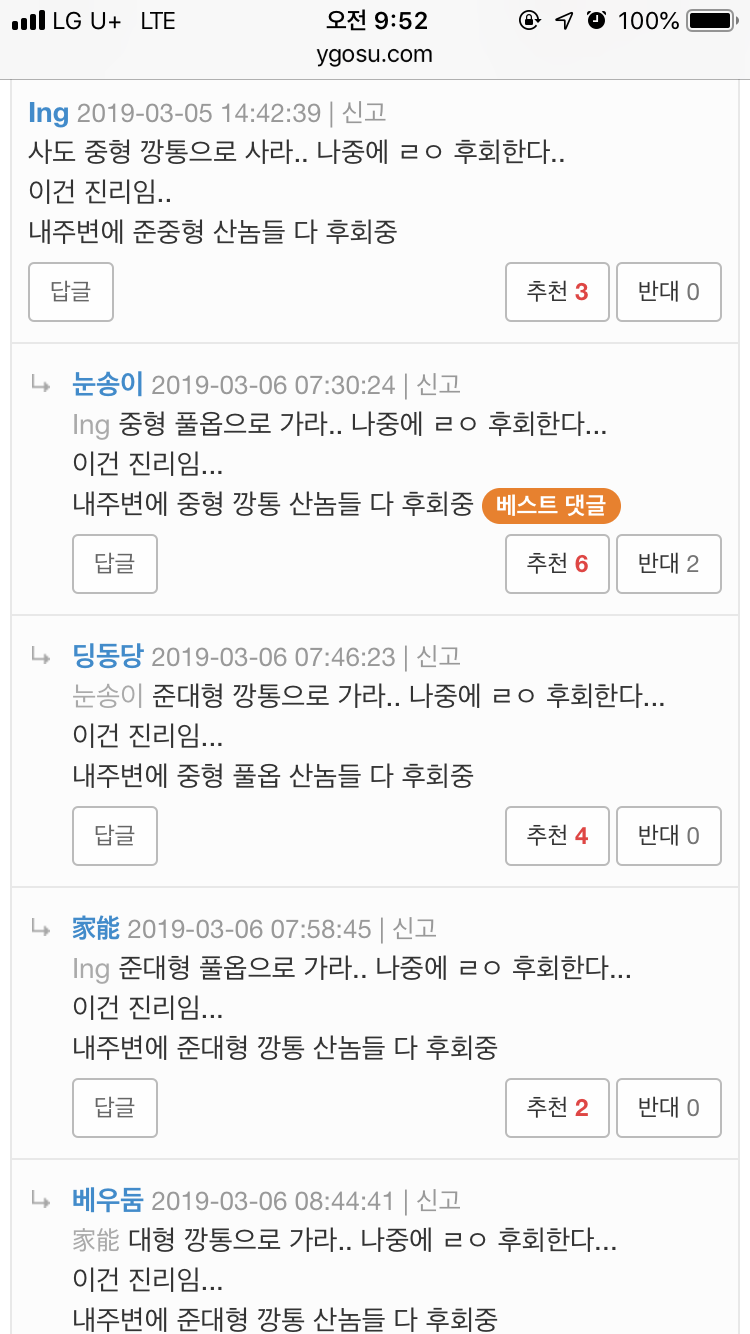Screen dimensions: 750x1334
Task: Downvote 딩동당's comment
Action: [668, 836]
